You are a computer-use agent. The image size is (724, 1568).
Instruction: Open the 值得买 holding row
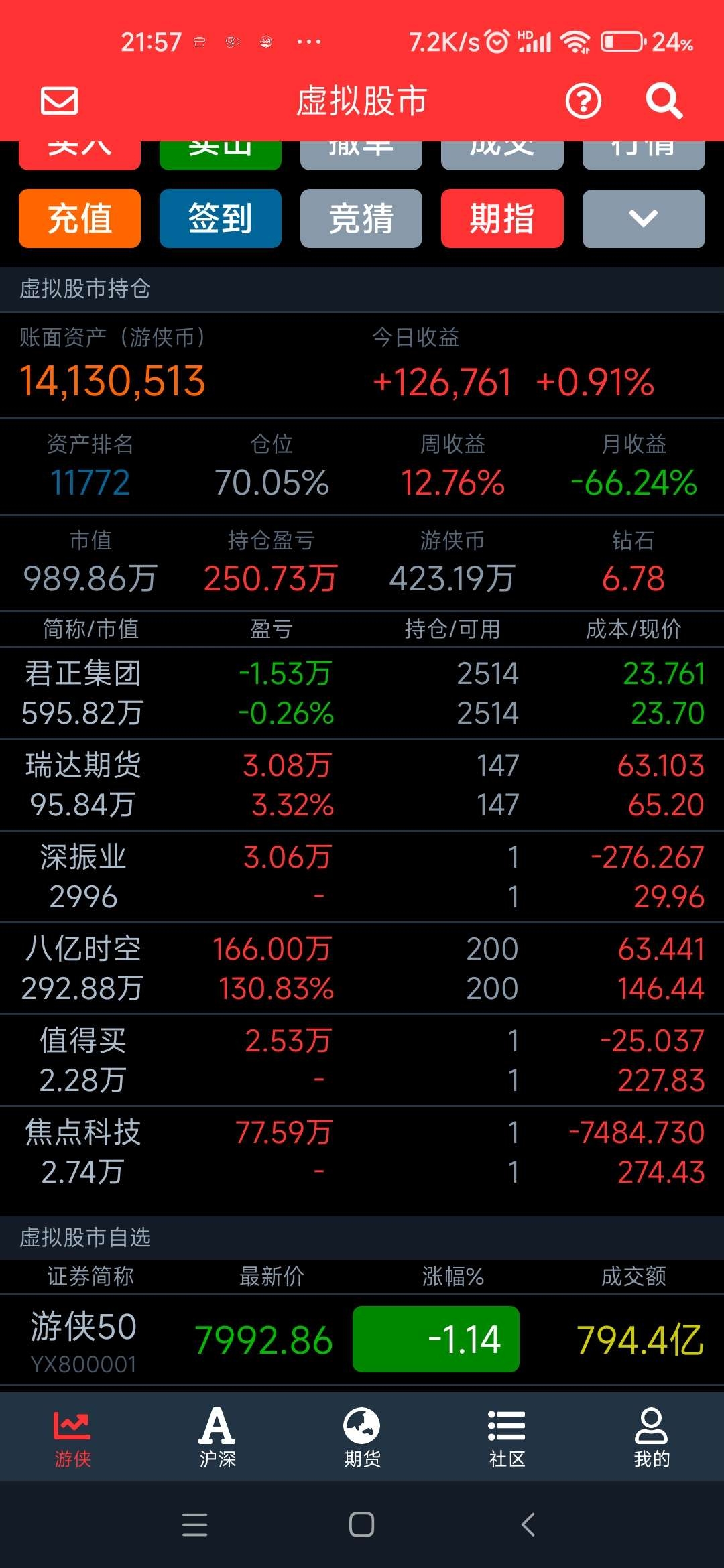(362, 1060)
